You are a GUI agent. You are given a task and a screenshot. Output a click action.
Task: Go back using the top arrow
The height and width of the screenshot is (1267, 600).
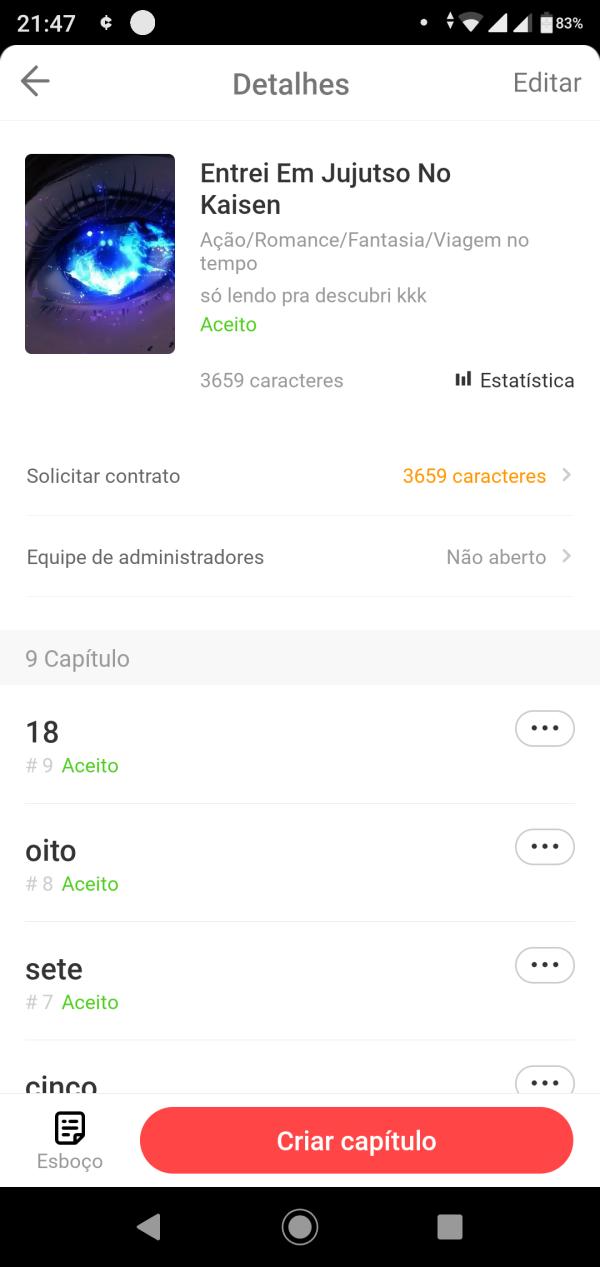[35, 82]
